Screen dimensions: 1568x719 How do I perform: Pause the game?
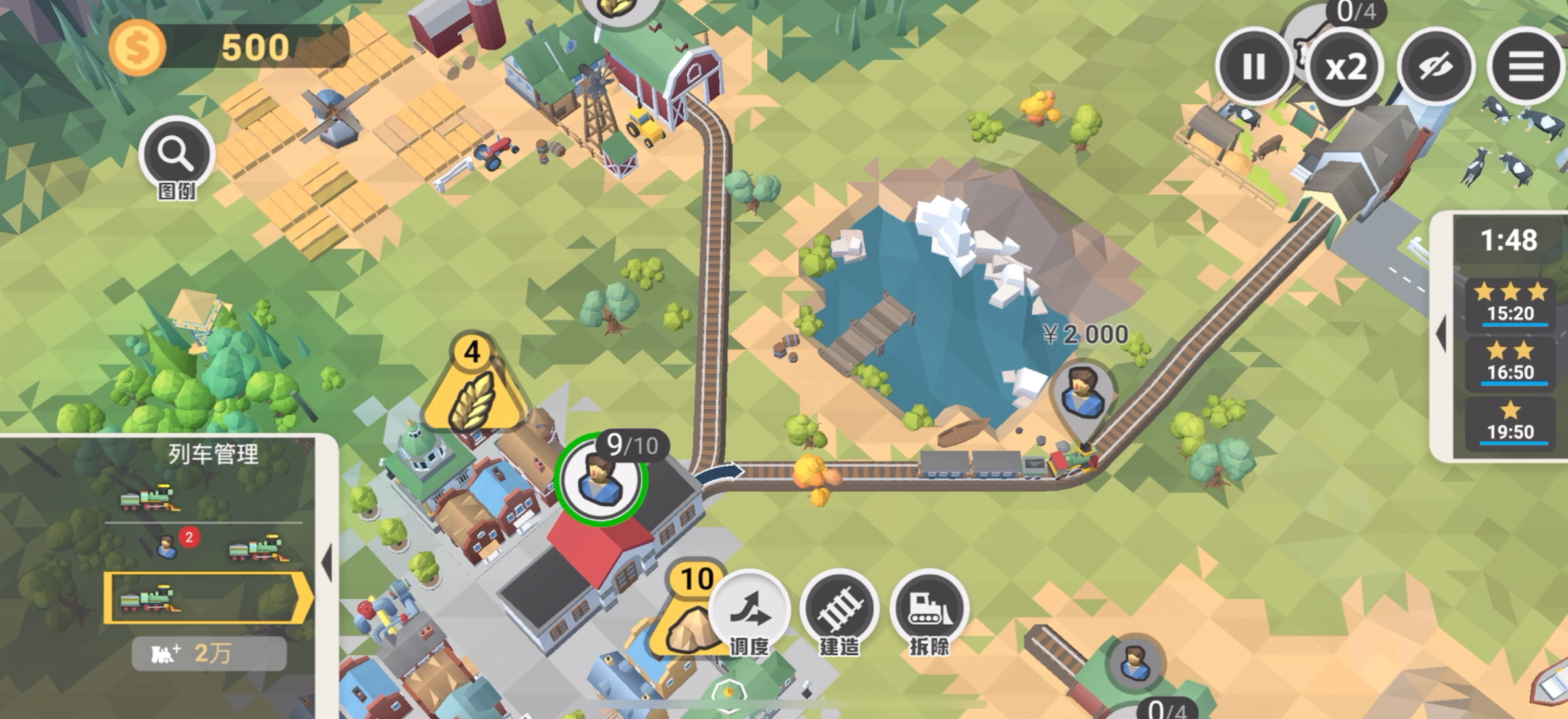1253,67
